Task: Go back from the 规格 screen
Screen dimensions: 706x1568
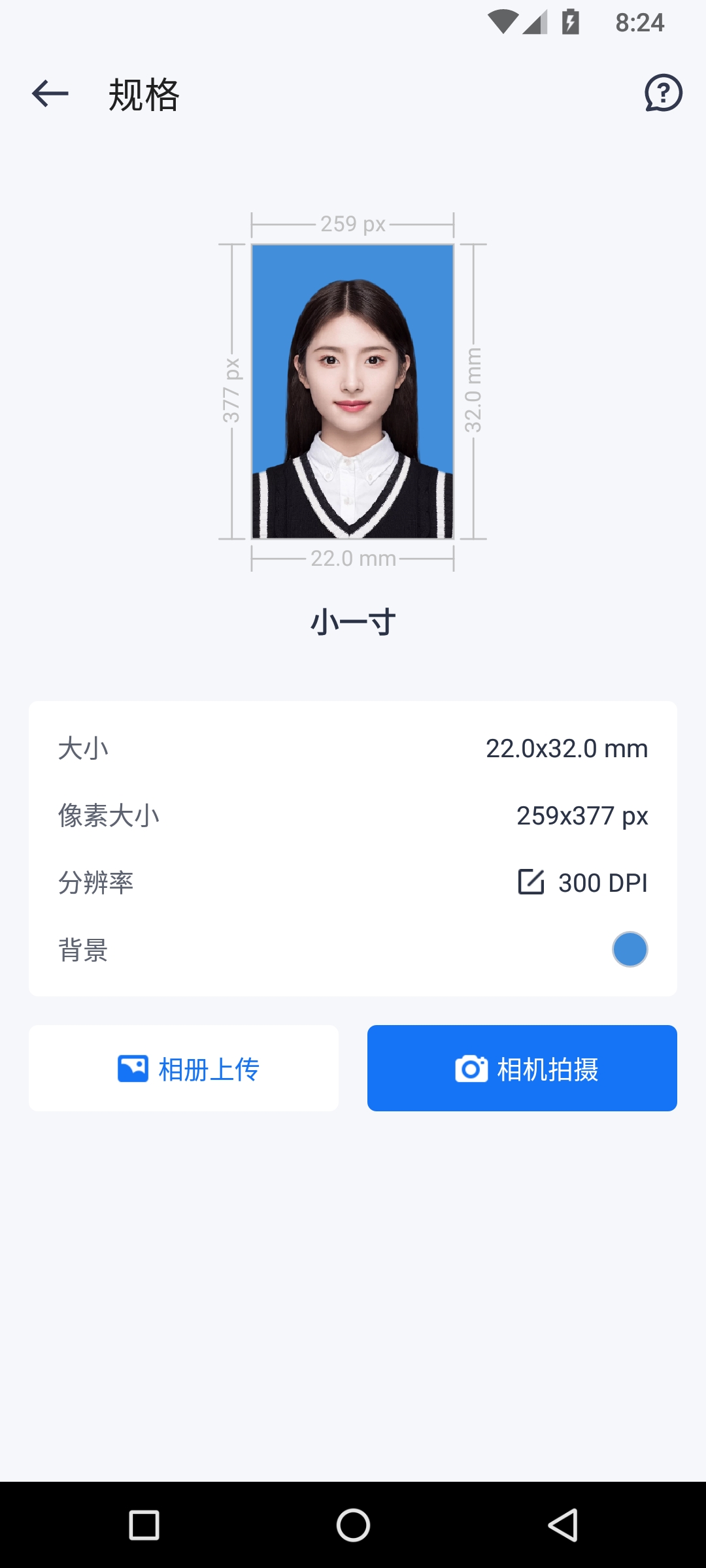Action: tap(50, 94)
